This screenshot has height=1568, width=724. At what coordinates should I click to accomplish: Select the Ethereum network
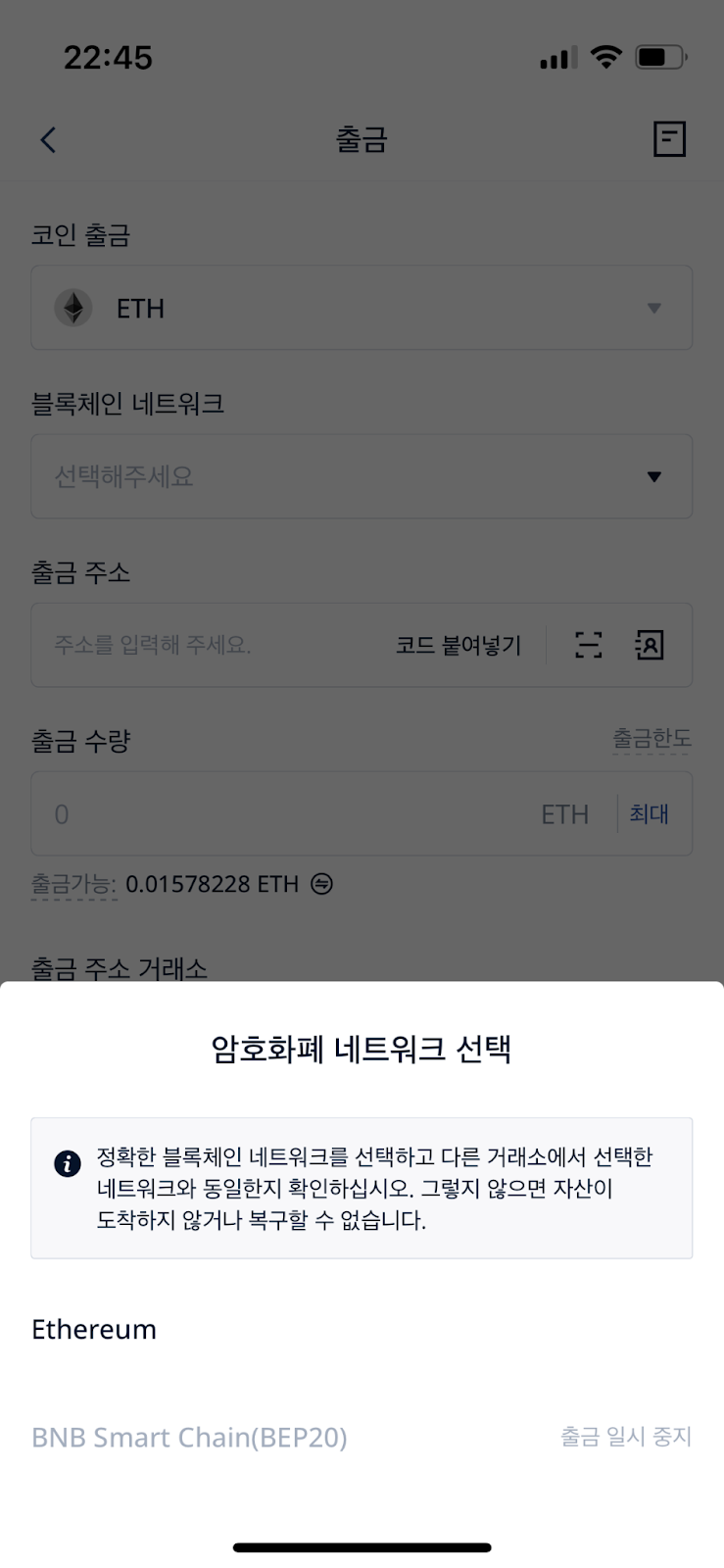[x=94, y=1330]
